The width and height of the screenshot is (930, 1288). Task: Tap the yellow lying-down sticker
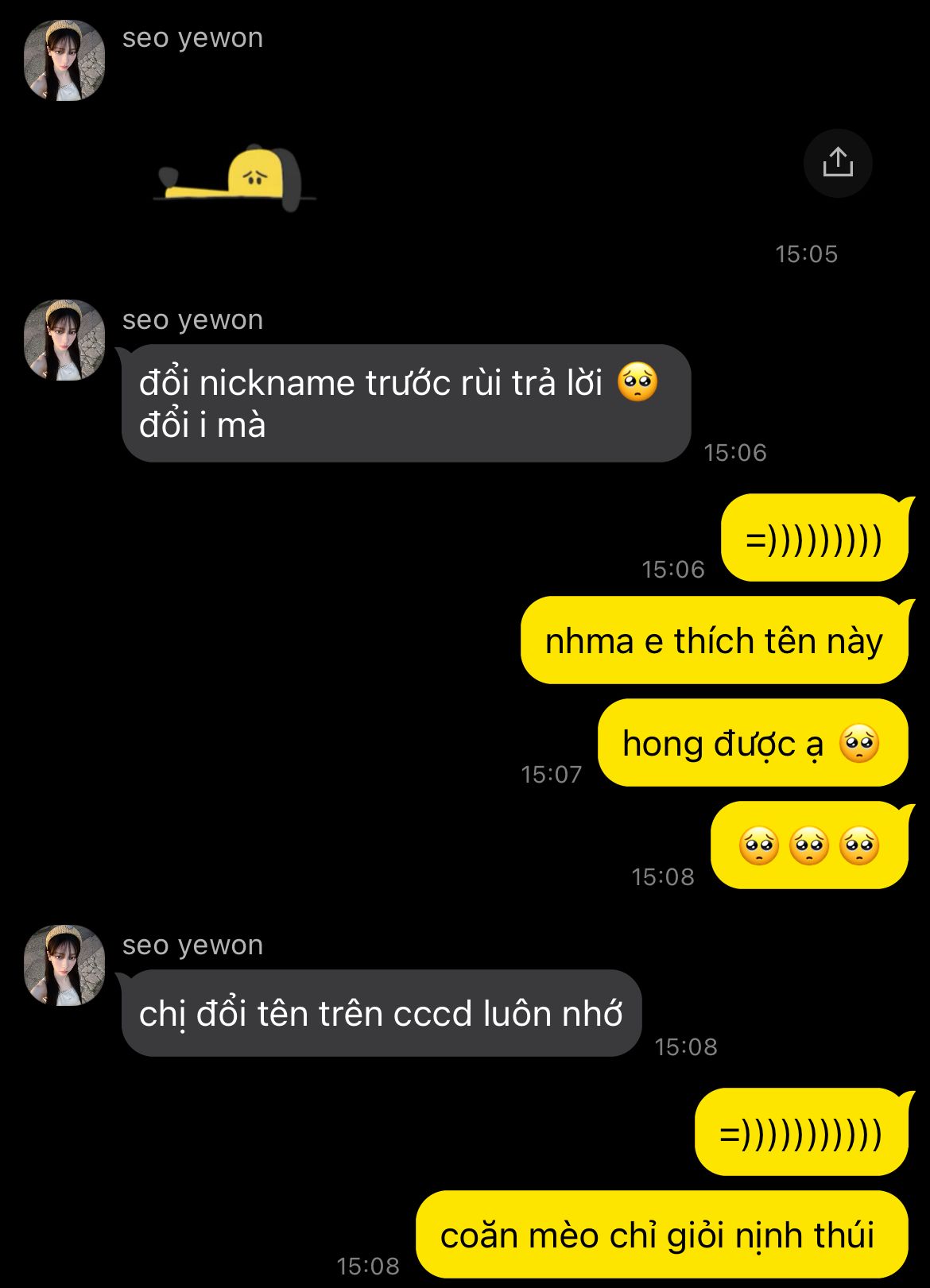pos(234,178)
